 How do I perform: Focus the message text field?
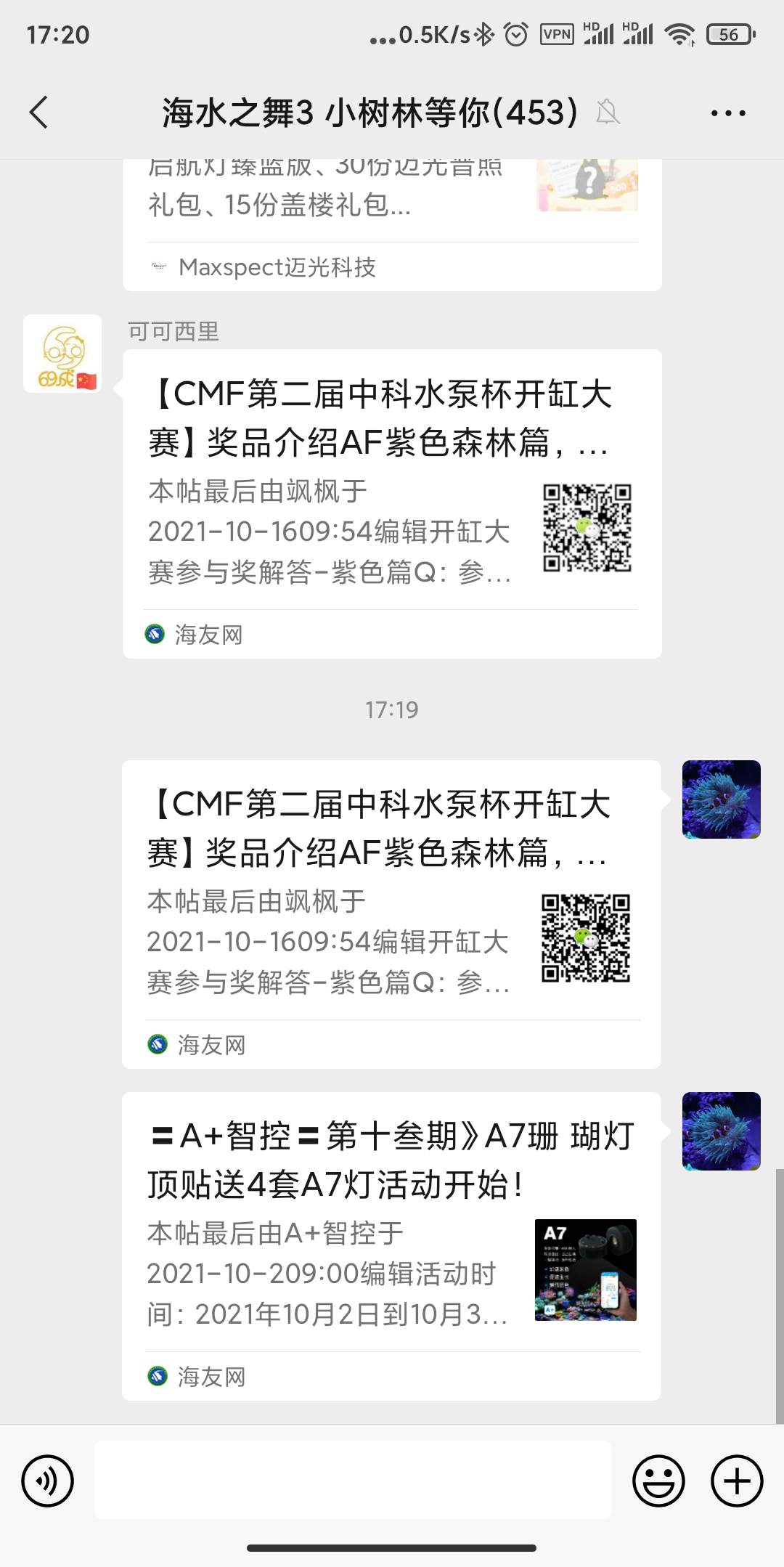(x=353, y=1480)
